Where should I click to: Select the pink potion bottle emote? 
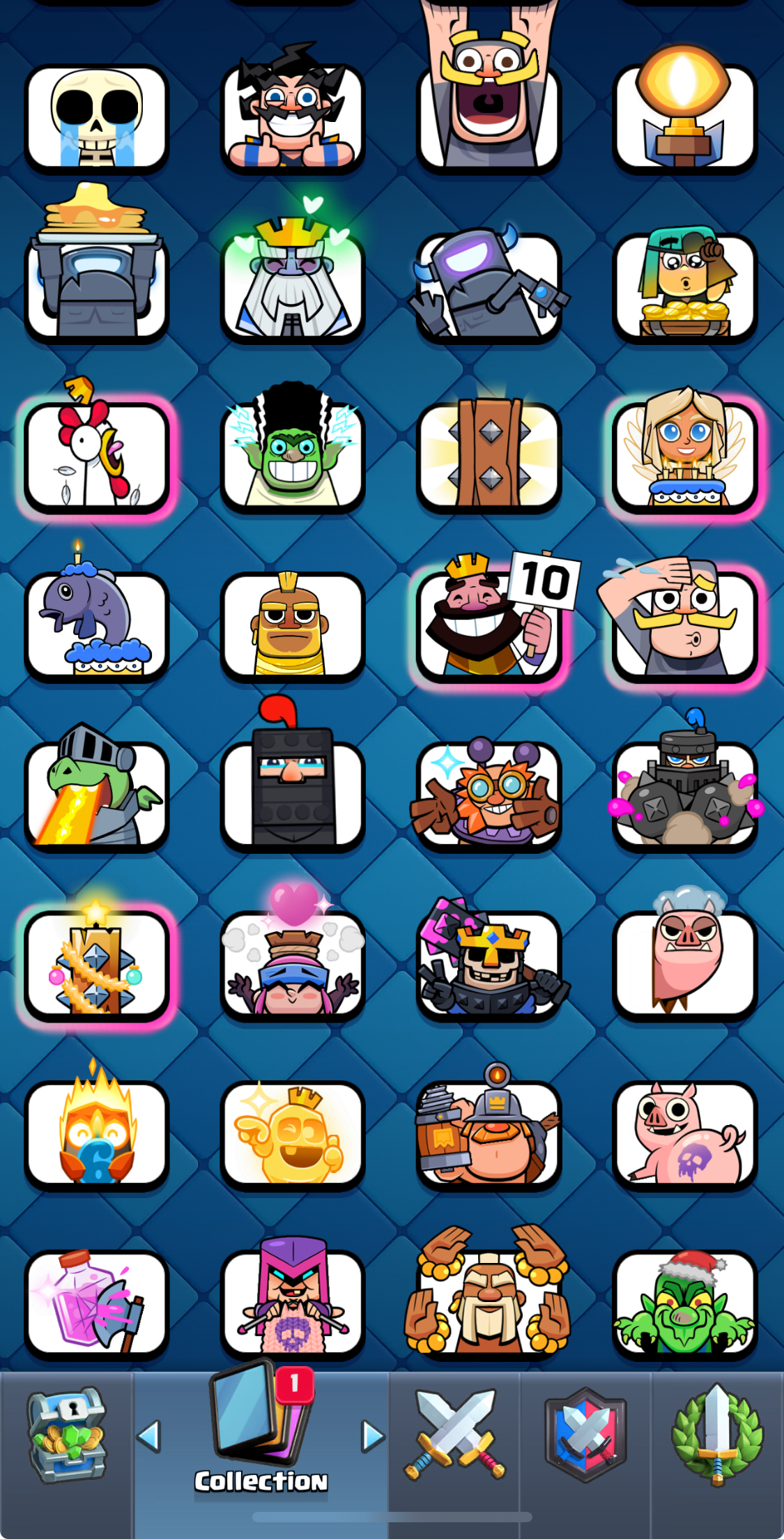pos(97,1302)
